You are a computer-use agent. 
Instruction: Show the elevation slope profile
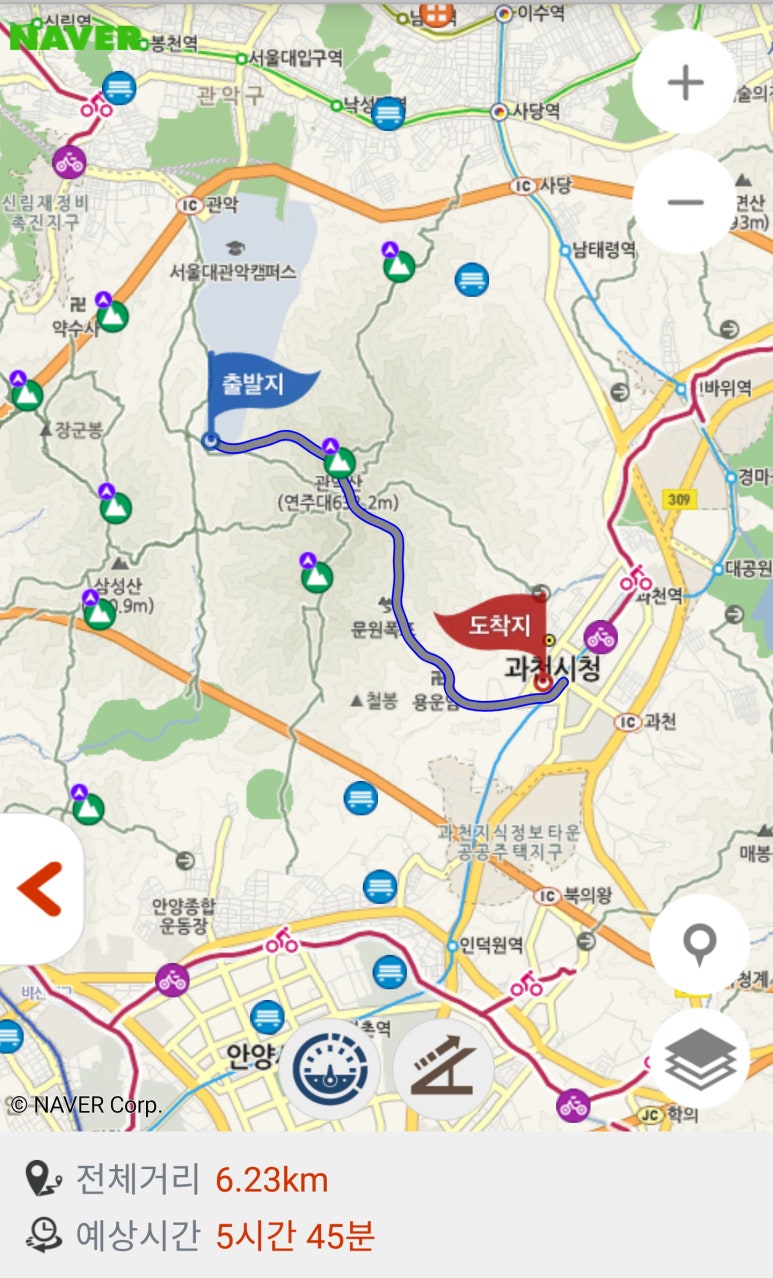coord(443,1069)
